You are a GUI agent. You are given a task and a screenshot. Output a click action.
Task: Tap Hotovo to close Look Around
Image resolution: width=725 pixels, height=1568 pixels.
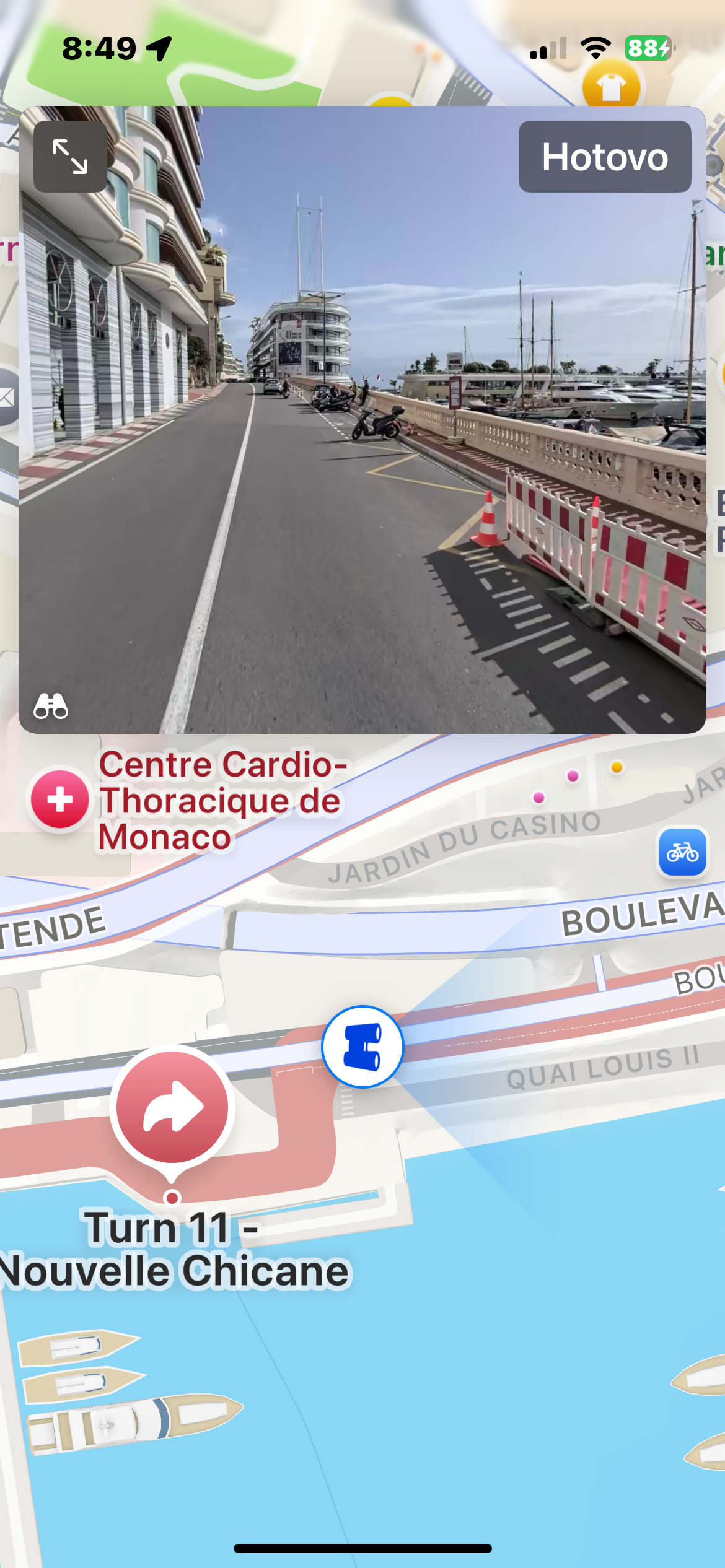coord(604,156)
